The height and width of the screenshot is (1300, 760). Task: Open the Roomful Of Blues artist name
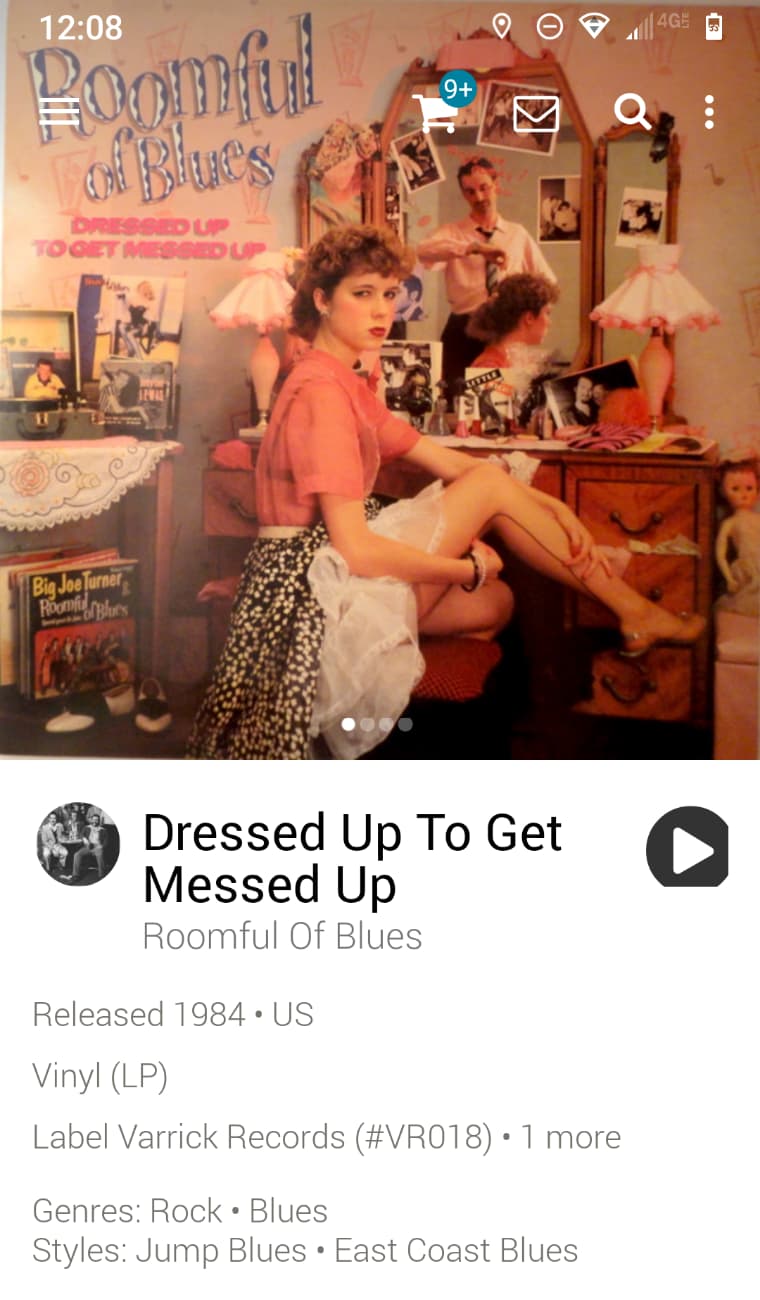coord(282,936)
